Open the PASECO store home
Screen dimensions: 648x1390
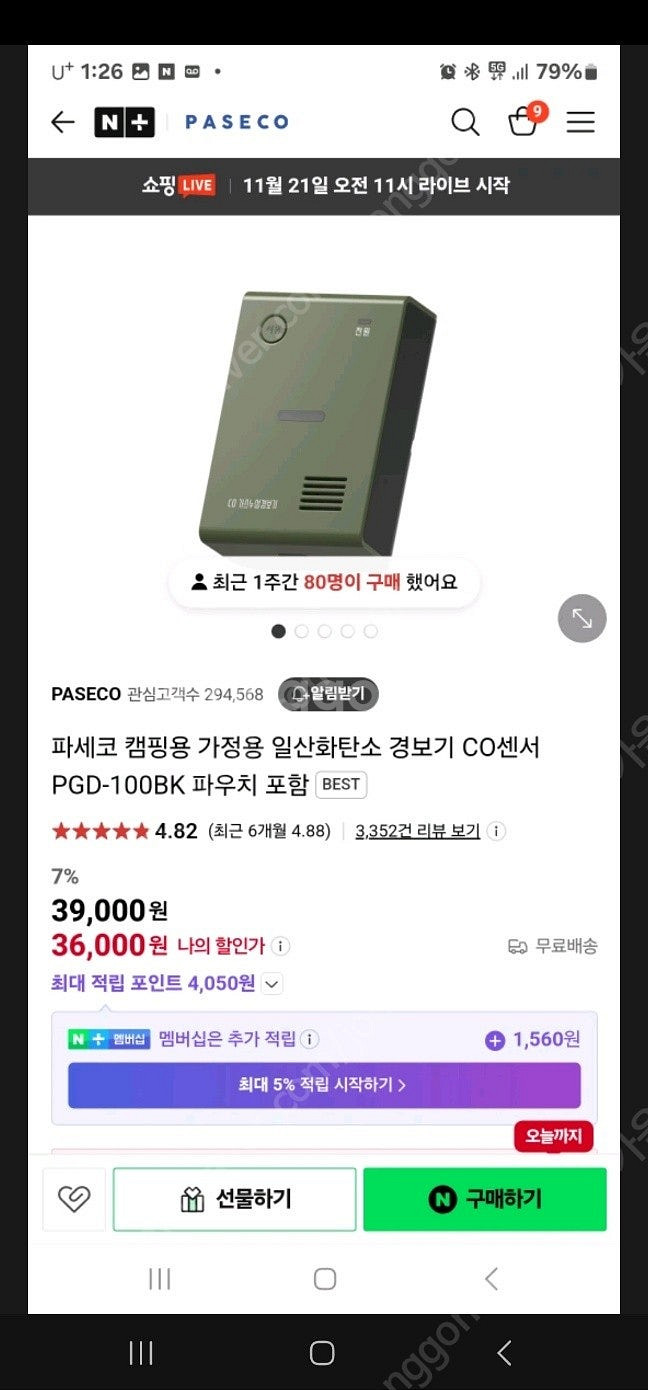237,122
